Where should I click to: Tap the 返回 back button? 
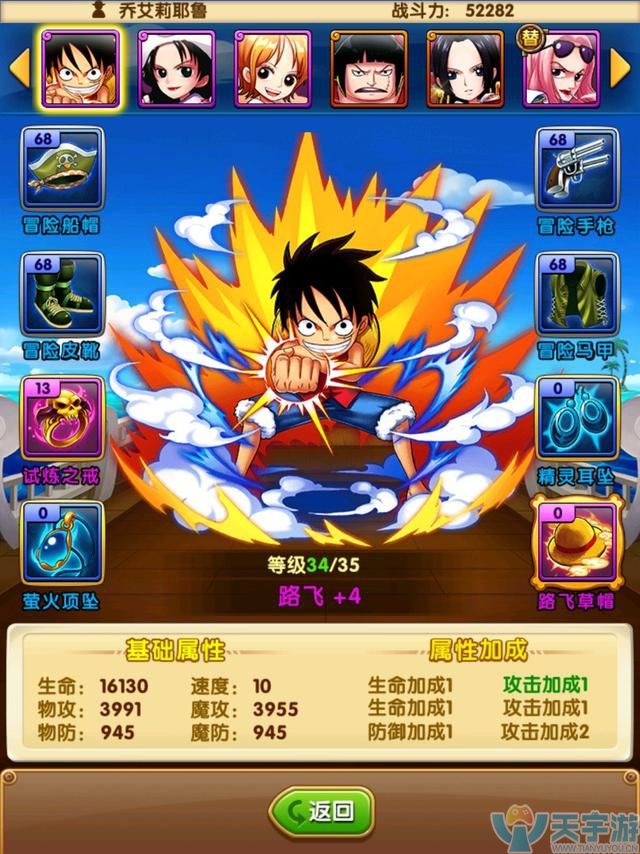320,810
